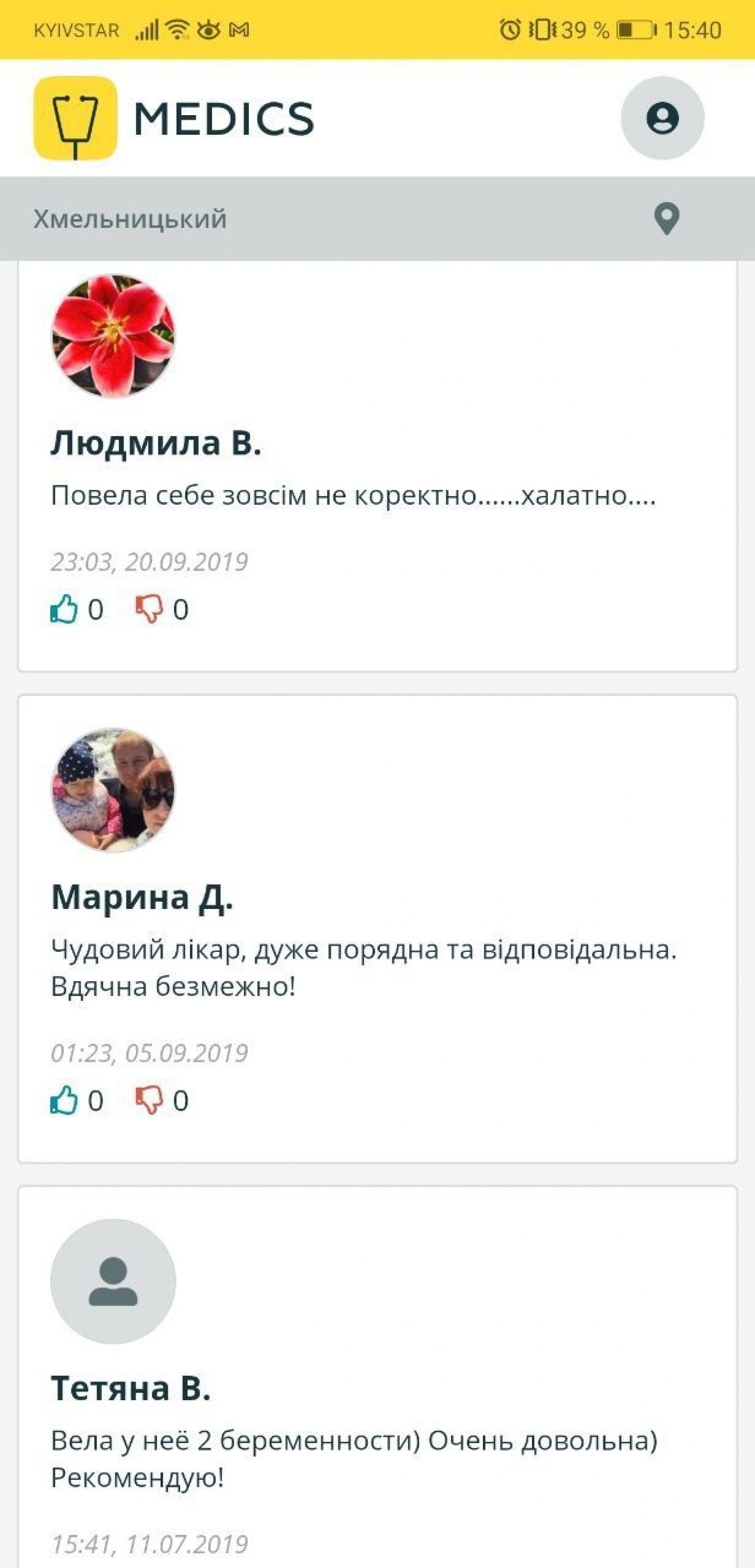Like Марина Д.'s review
The height and width of the screenshot is (1568, 755).
[64, 1100]
